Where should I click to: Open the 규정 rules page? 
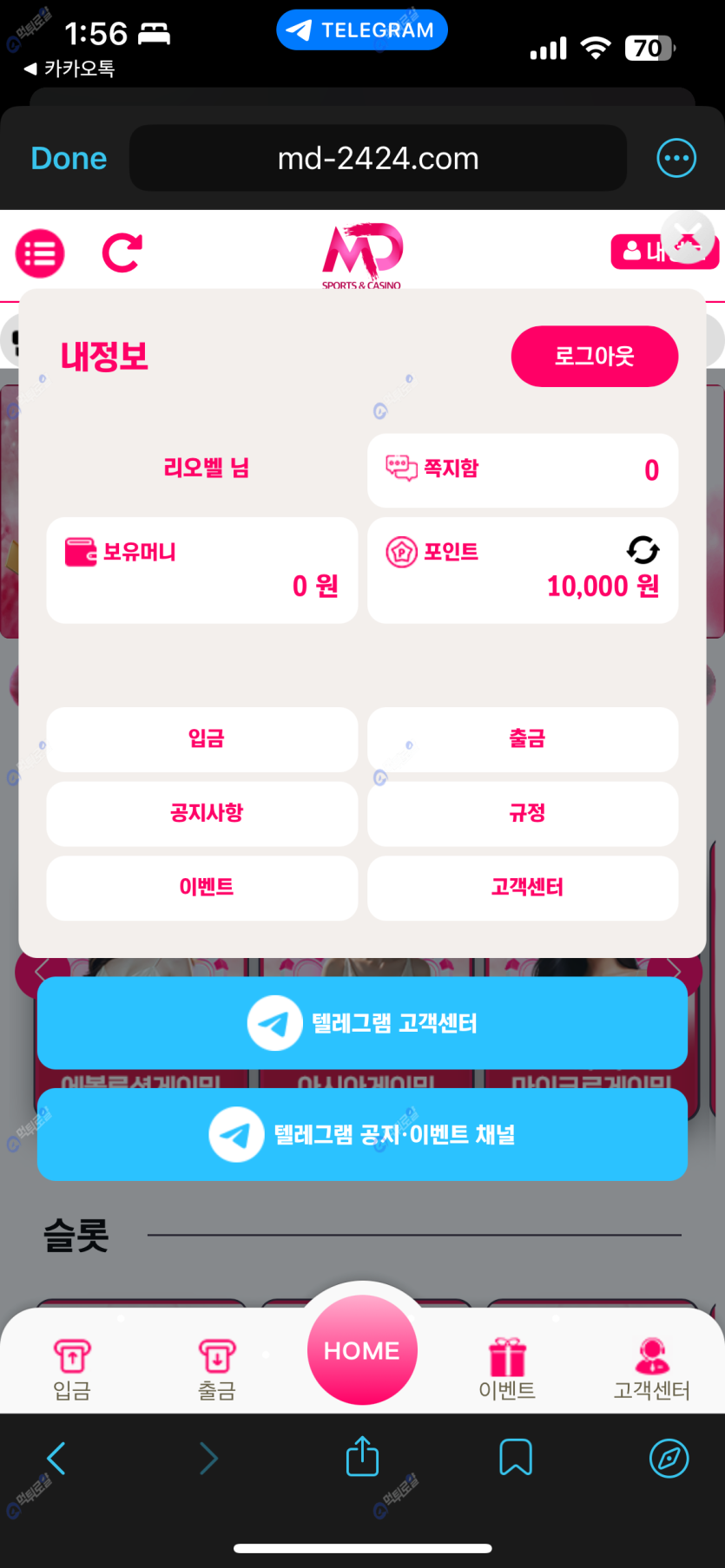point(523,814)
